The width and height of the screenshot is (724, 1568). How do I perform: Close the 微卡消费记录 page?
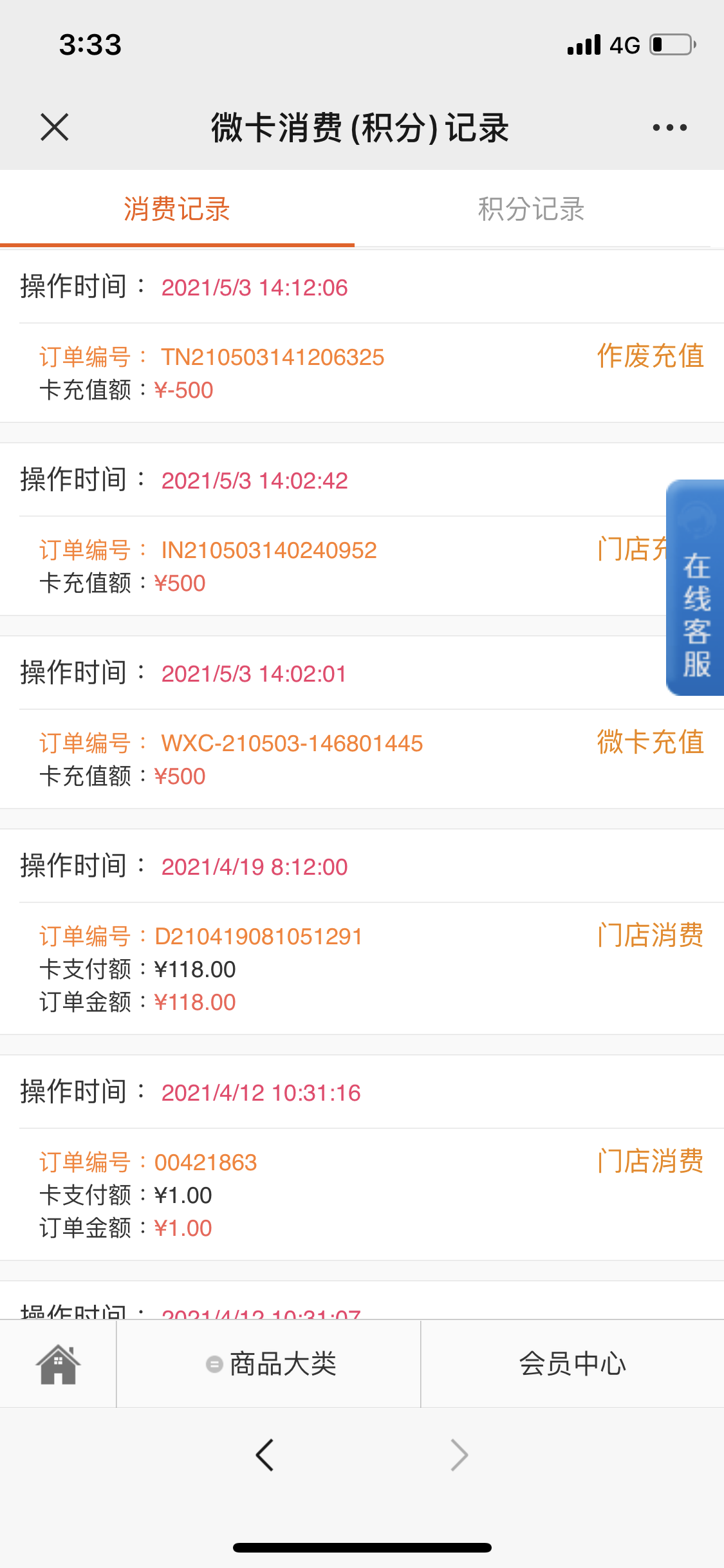click(x=55, y=127)
